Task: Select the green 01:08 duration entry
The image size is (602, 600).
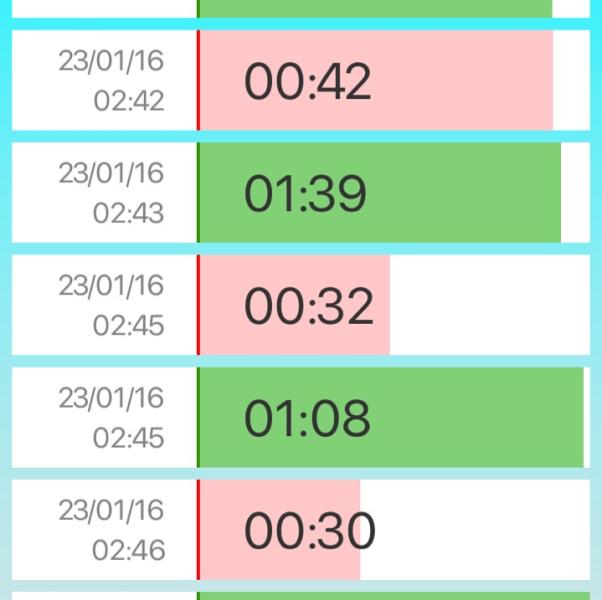Action: (x=306, y=417)
